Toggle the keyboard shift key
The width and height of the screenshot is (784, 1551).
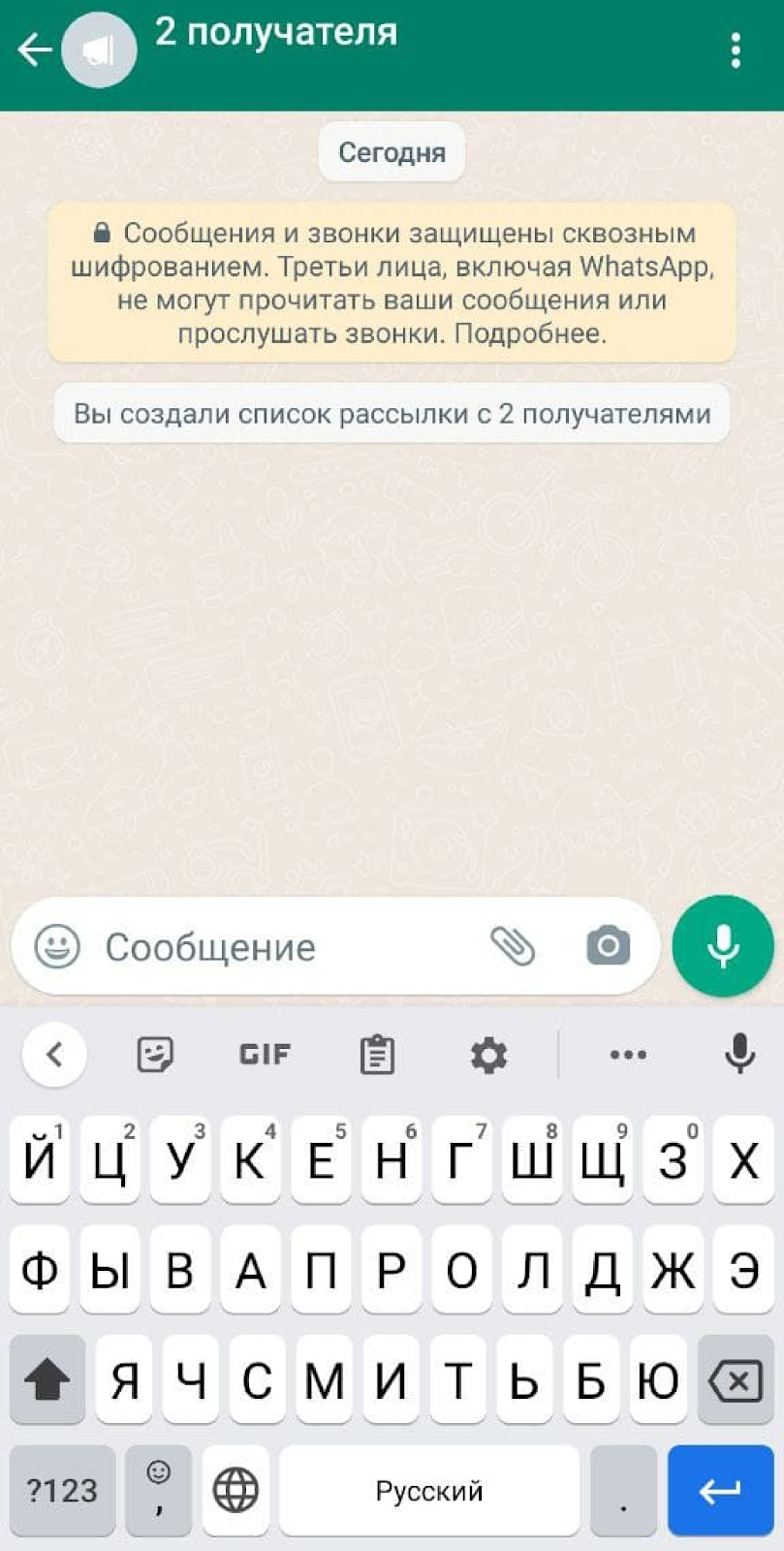point(47,1379)
